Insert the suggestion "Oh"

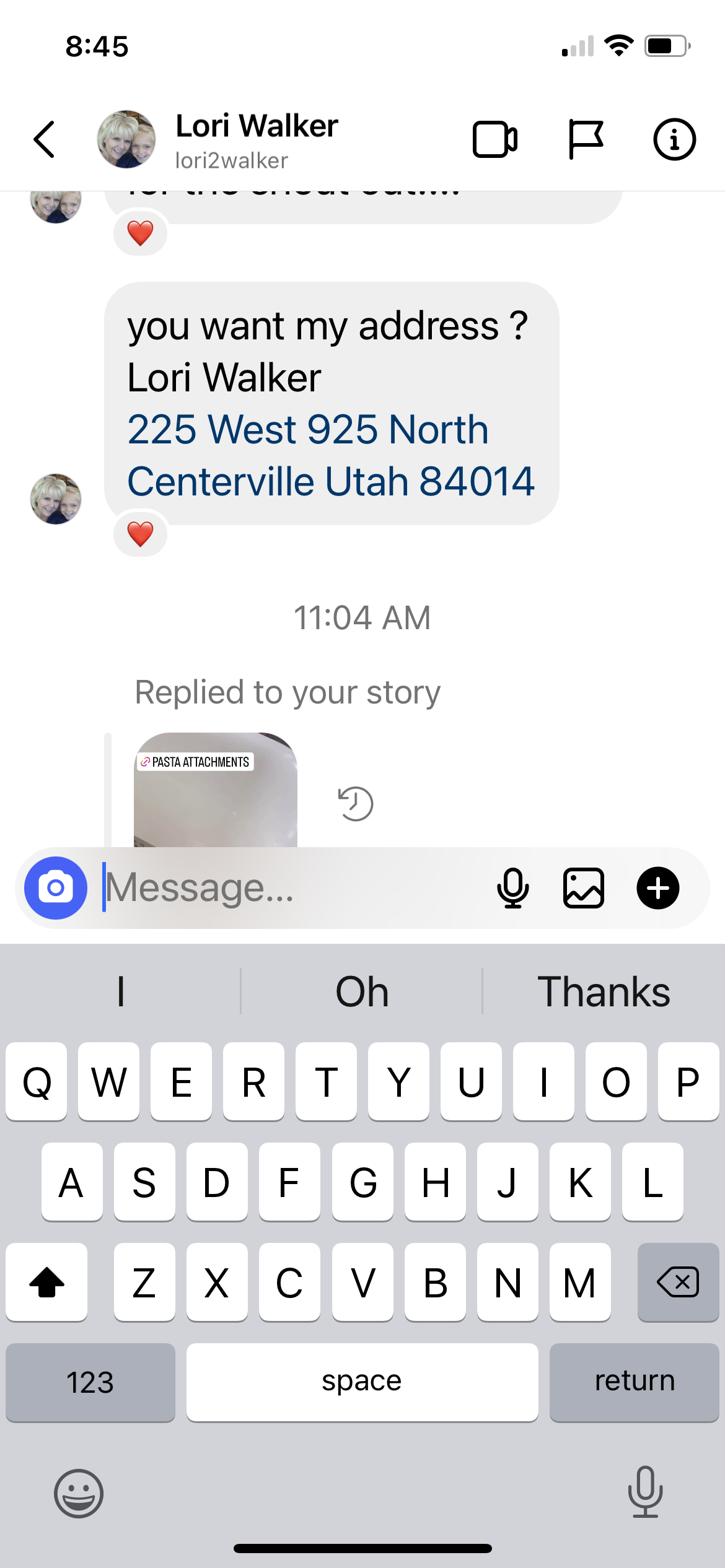pyautogui.click(x=362, y=991)
